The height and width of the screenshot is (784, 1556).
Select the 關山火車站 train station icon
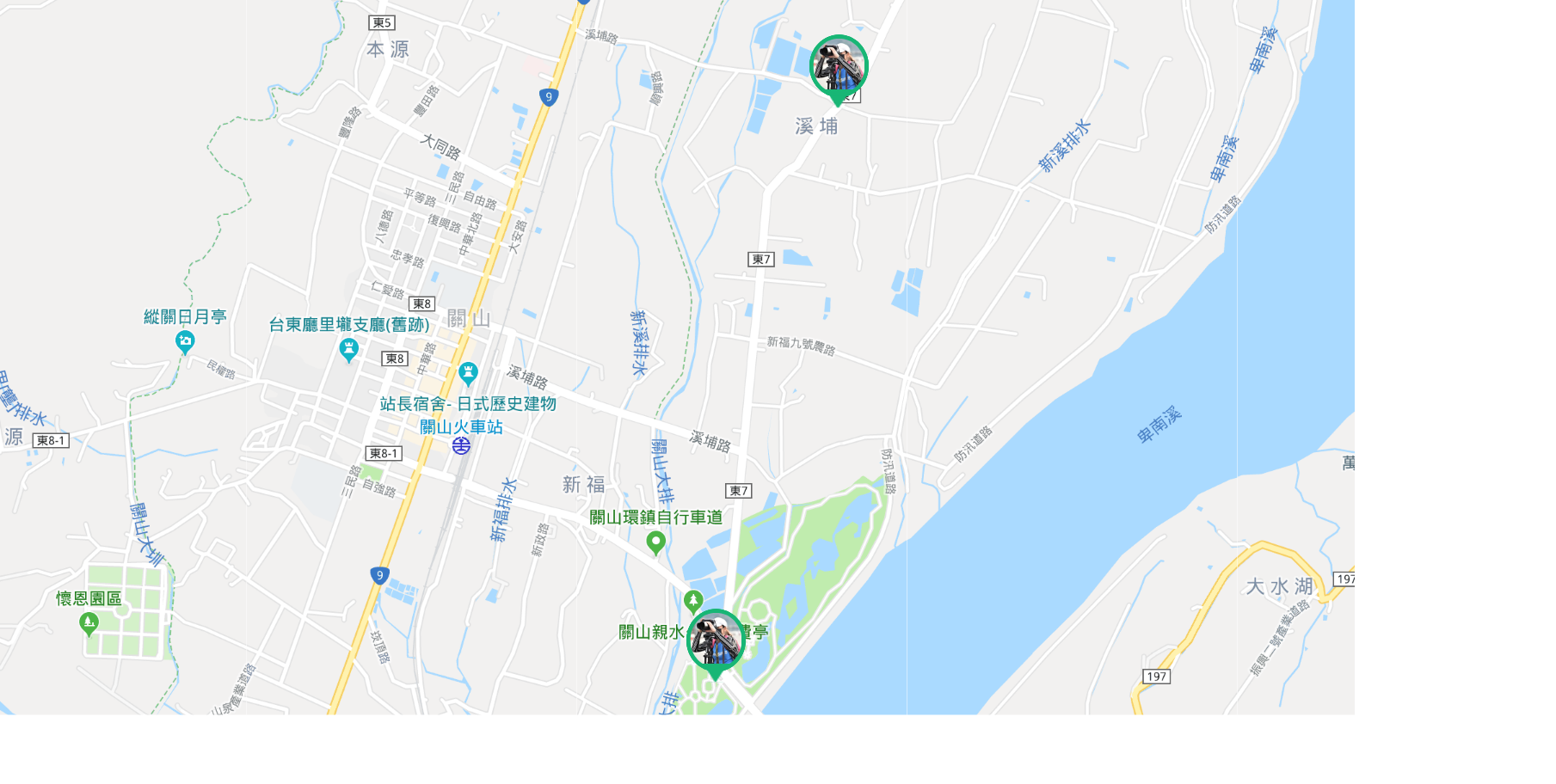click(x=462, y=445)
